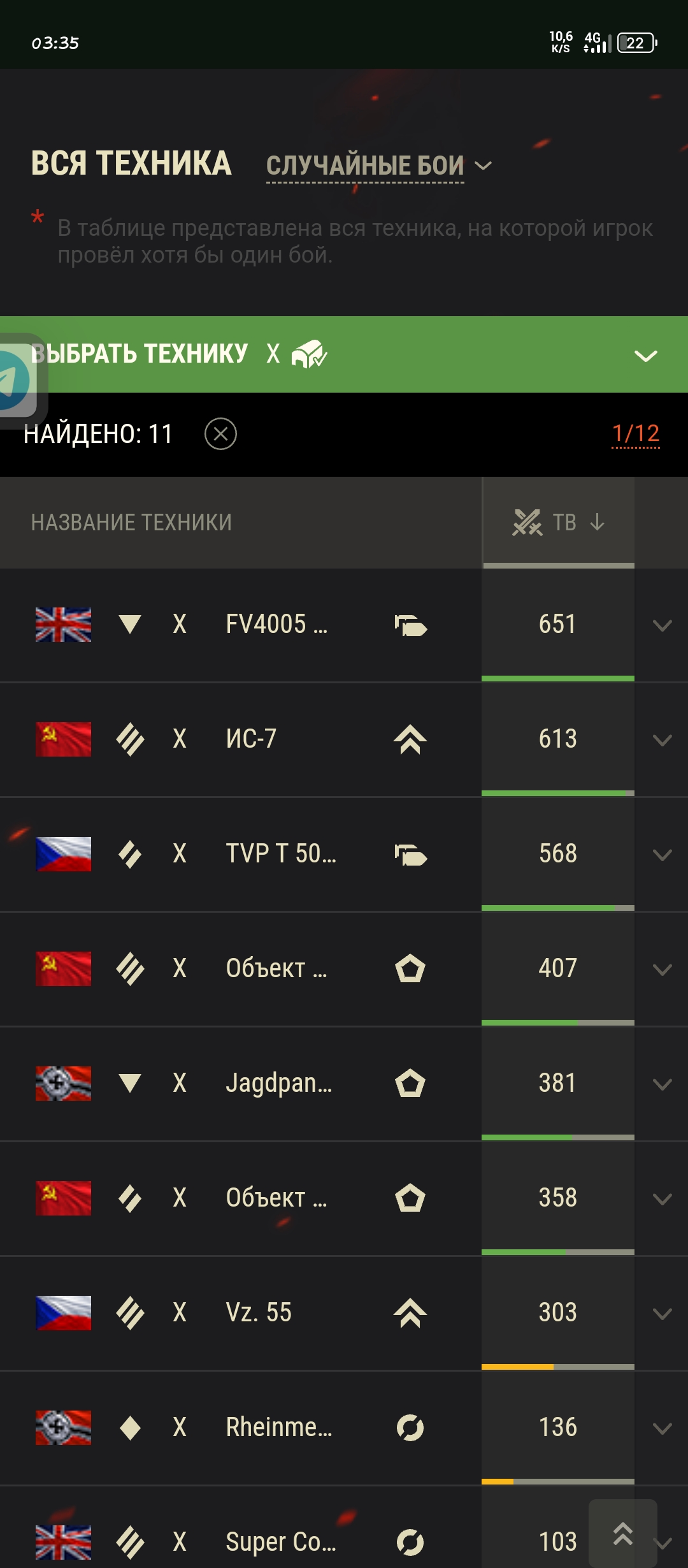The image size is (688, 1568).
Task: Expand the TVP T 50 row details
Action: tap(663, 855)
